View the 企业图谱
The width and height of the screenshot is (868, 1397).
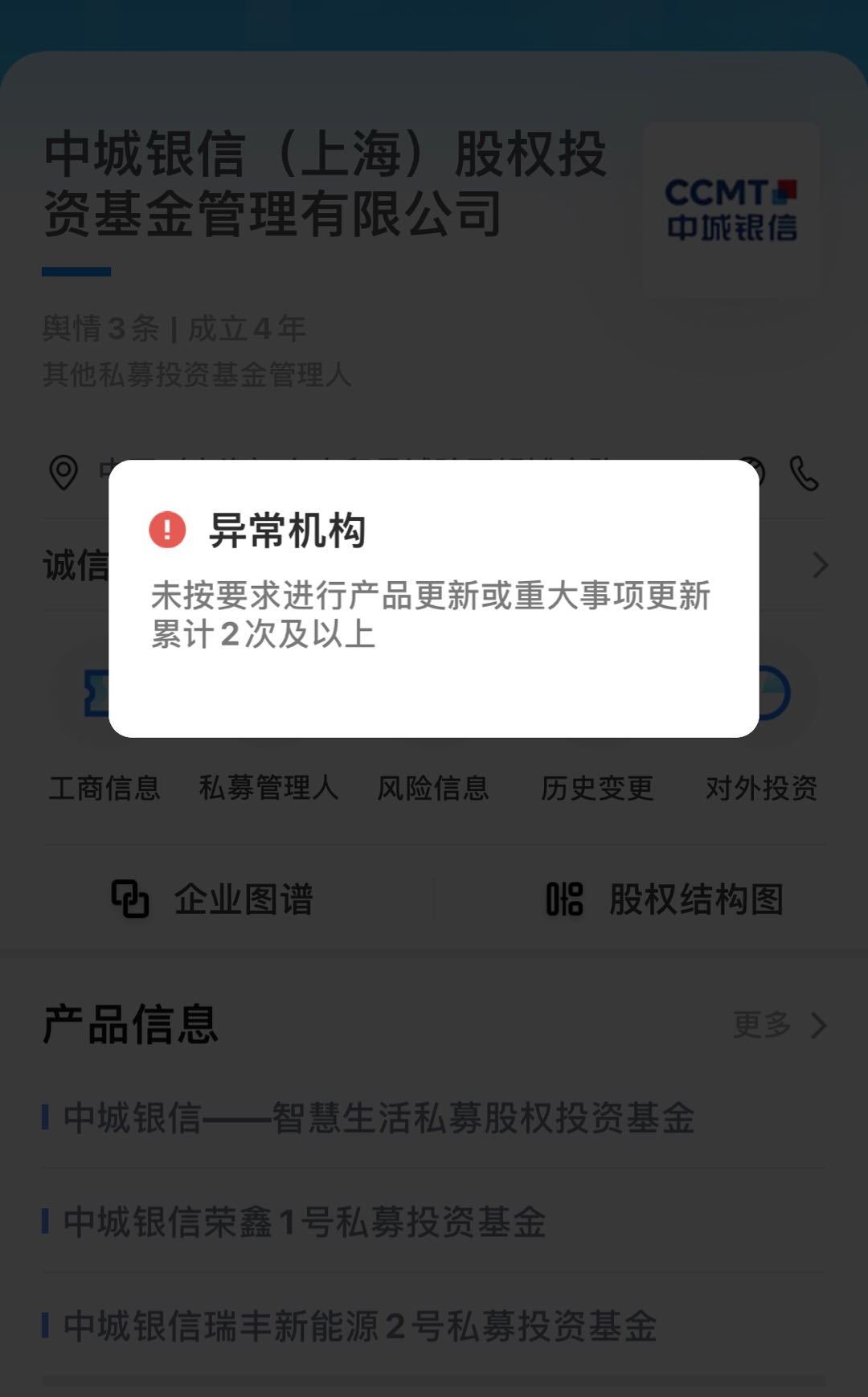click(213, 899)
